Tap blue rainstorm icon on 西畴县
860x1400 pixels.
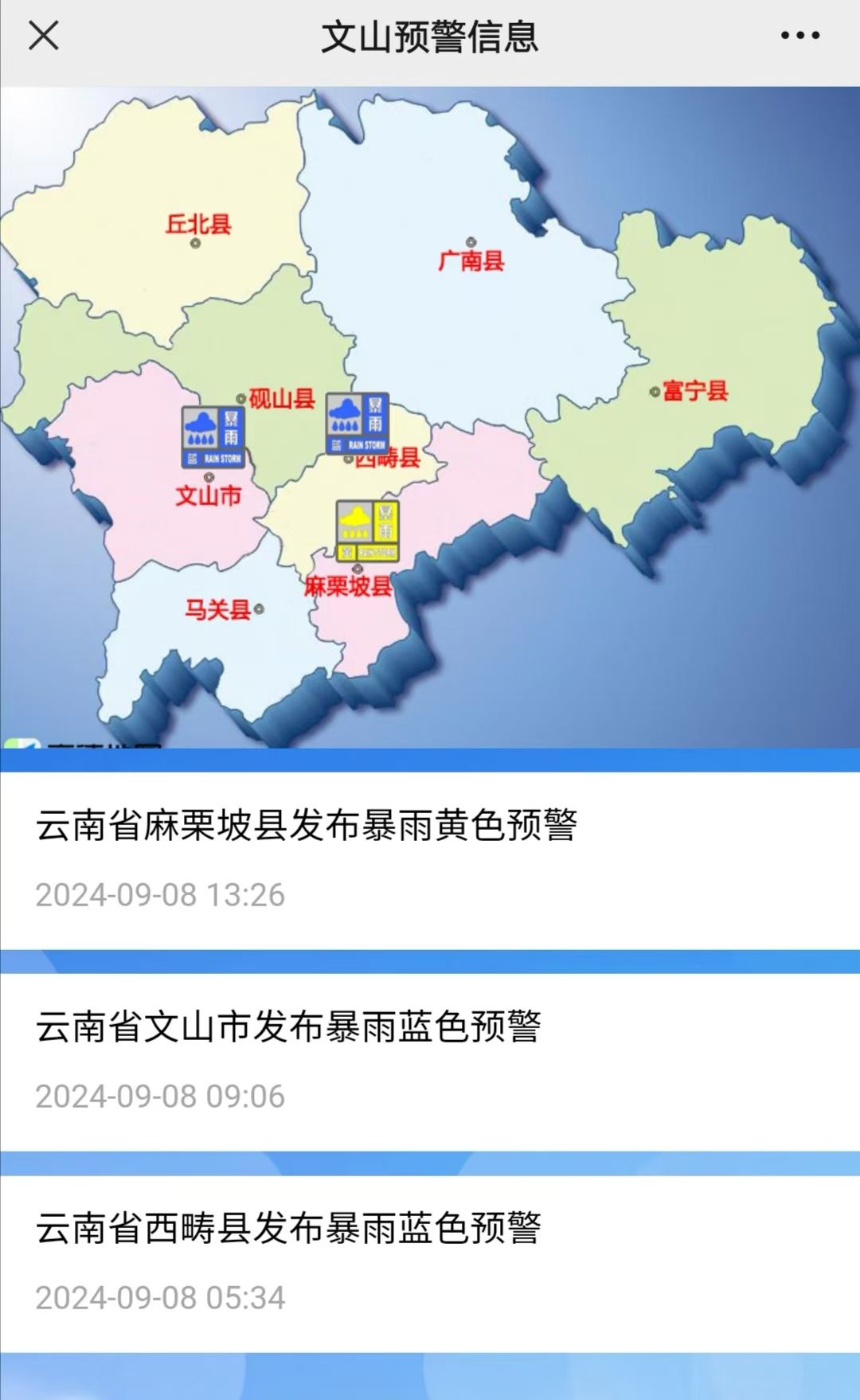(357, 424)
